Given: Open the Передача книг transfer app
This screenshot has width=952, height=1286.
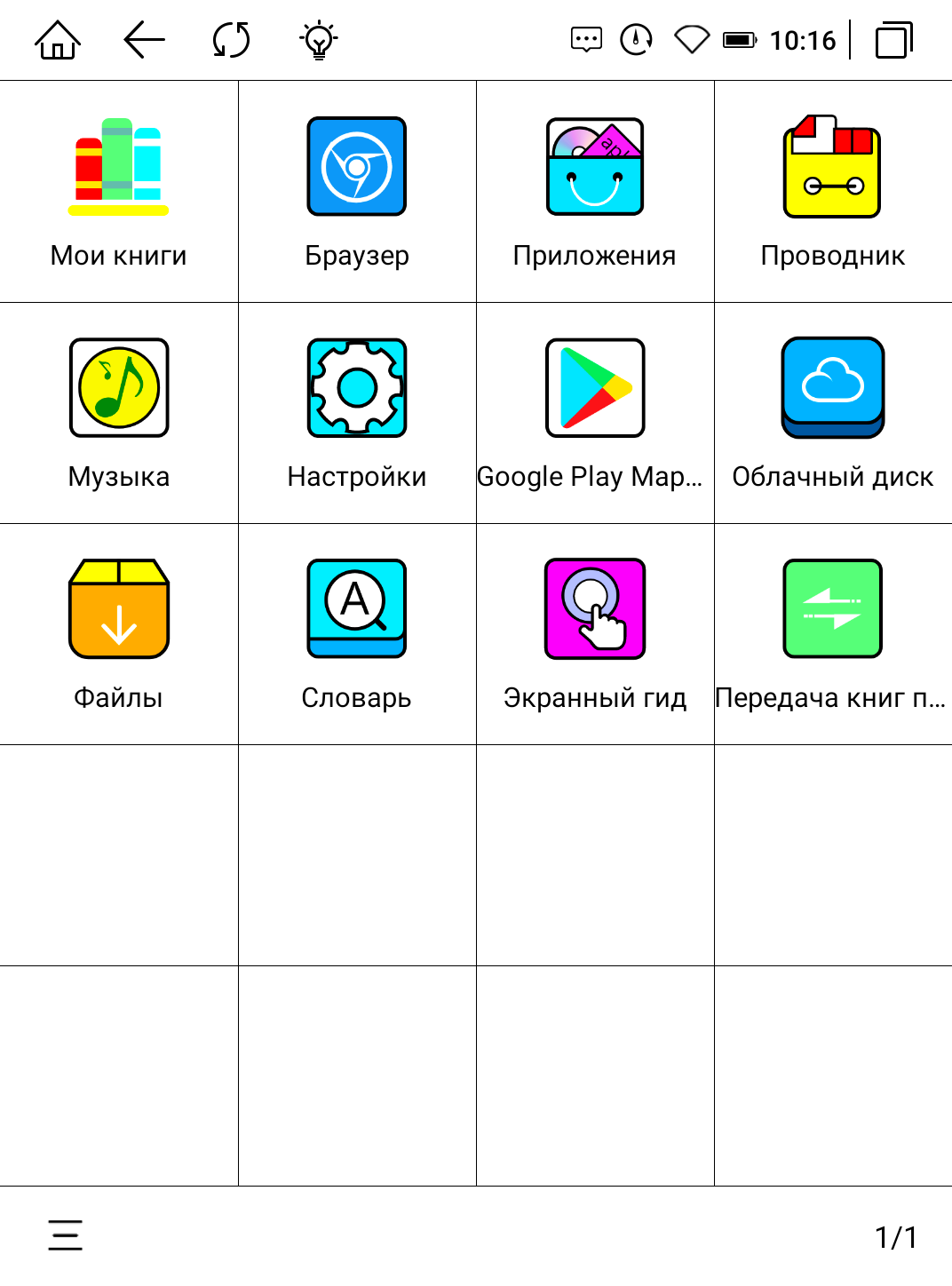Looking at the screenshot, I should 832,609.
